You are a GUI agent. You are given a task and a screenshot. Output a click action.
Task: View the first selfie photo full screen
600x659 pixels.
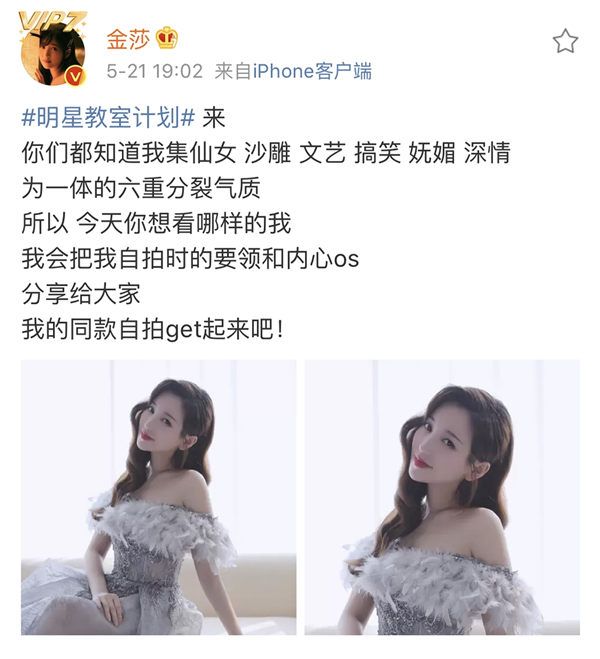pos(158,497)
